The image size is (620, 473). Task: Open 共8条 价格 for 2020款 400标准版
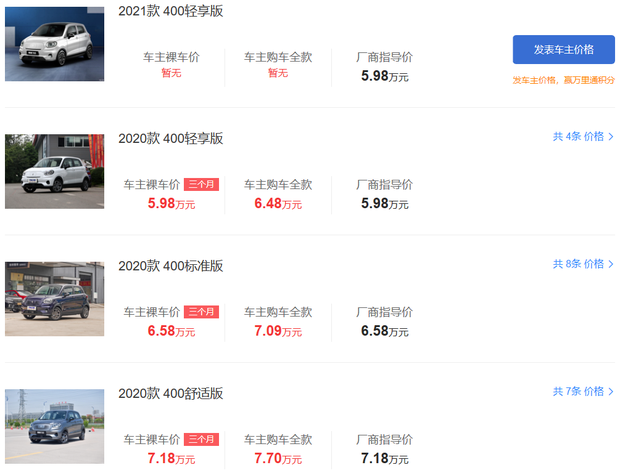(x=583, y=265)
